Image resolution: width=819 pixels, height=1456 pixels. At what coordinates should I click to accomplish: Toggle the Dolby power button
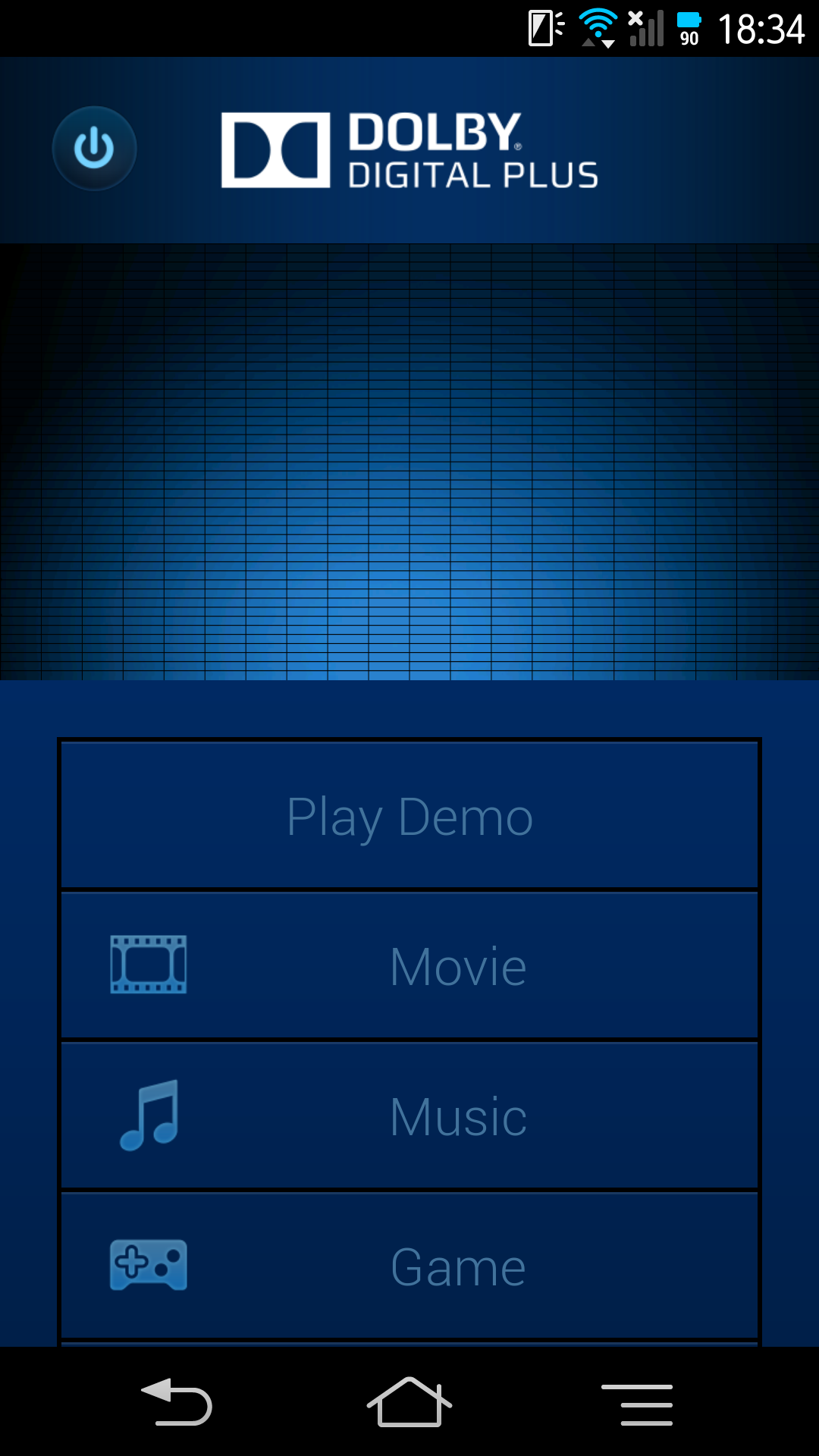[94, 148]
